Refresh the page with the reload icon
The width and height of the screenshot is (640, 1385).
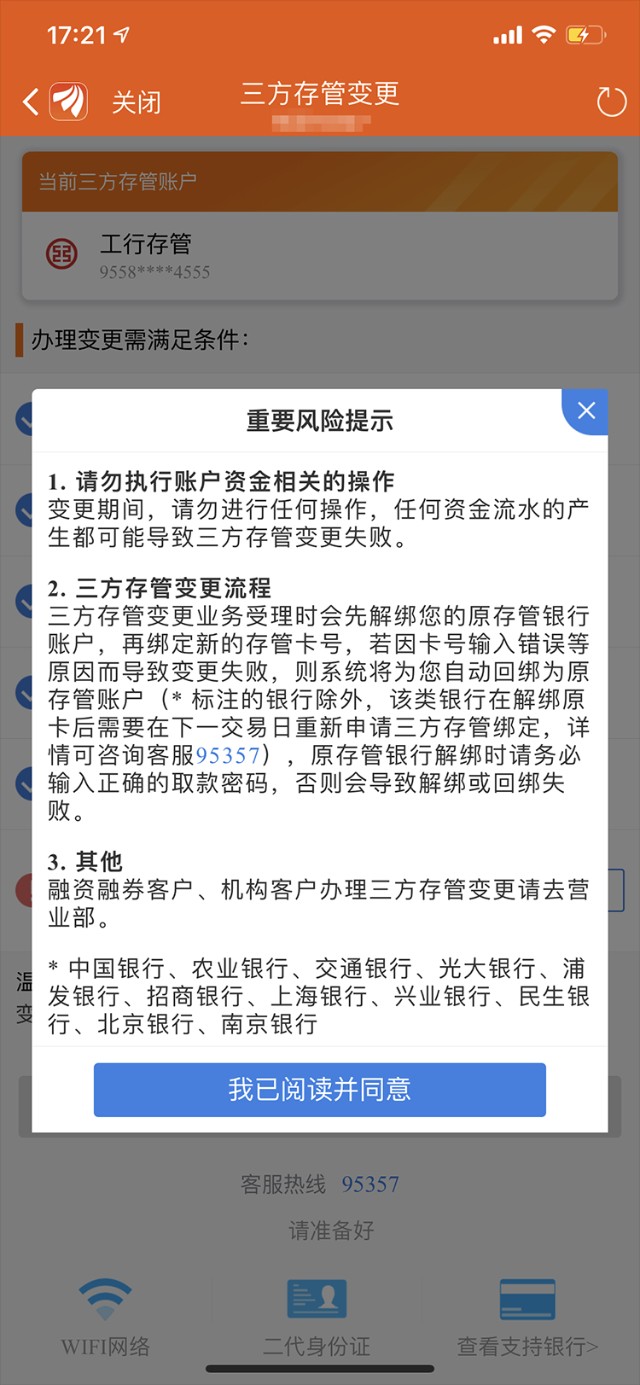click(x=610, y=101)
